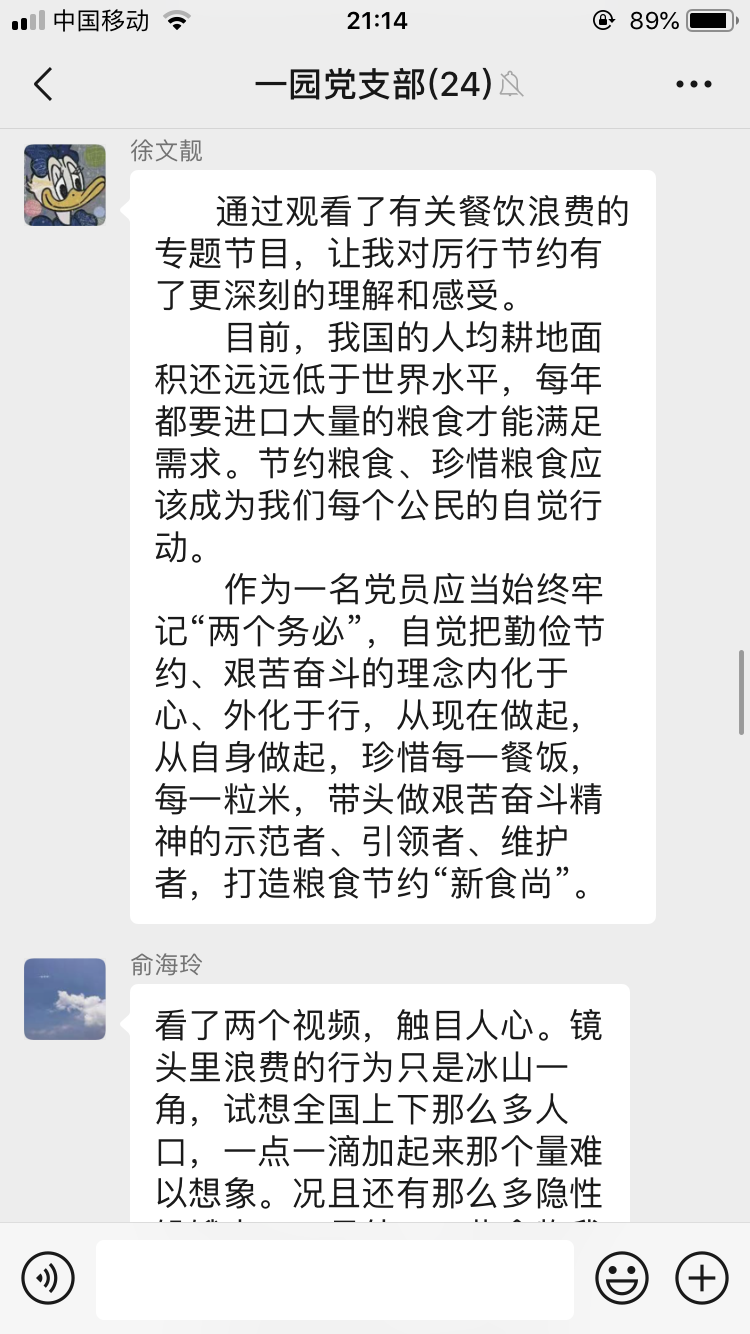Open 俞海玲's profile avatar
Screen dimensions: 750x1334
coord(65,999)
